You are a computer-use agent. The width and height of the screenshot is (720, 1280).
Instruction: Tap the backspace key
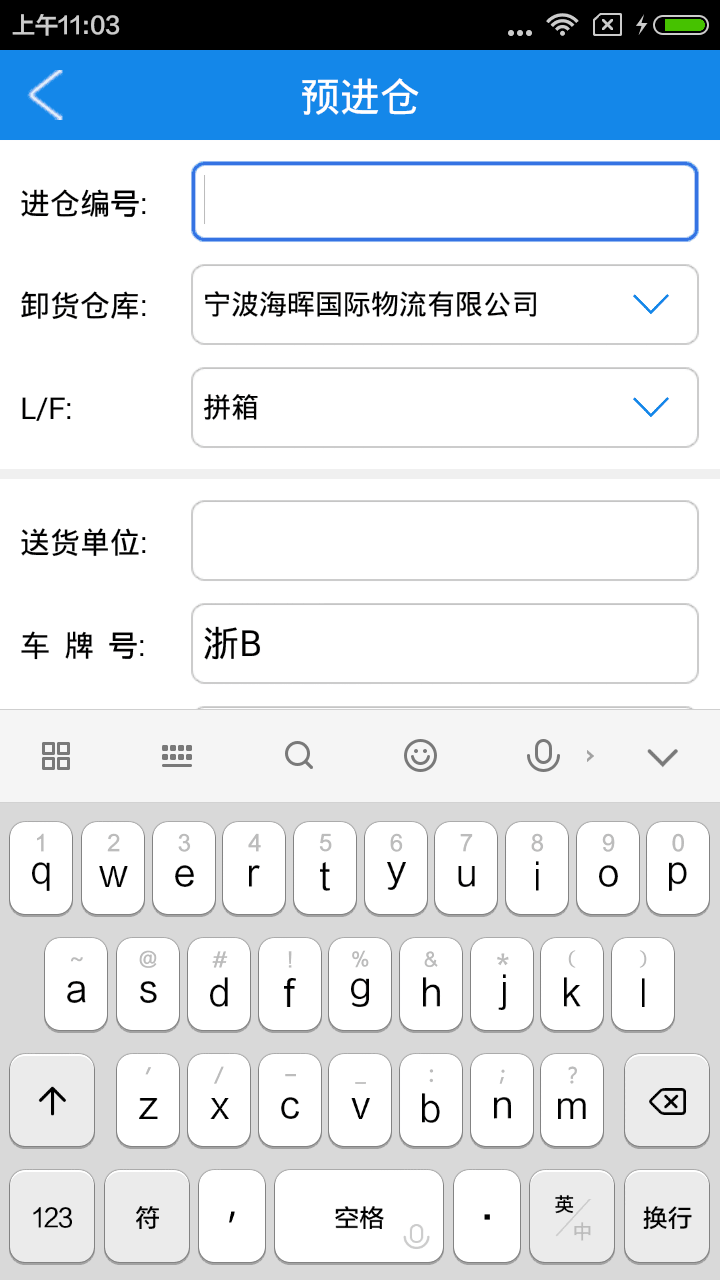click(x=666, y=1101)
